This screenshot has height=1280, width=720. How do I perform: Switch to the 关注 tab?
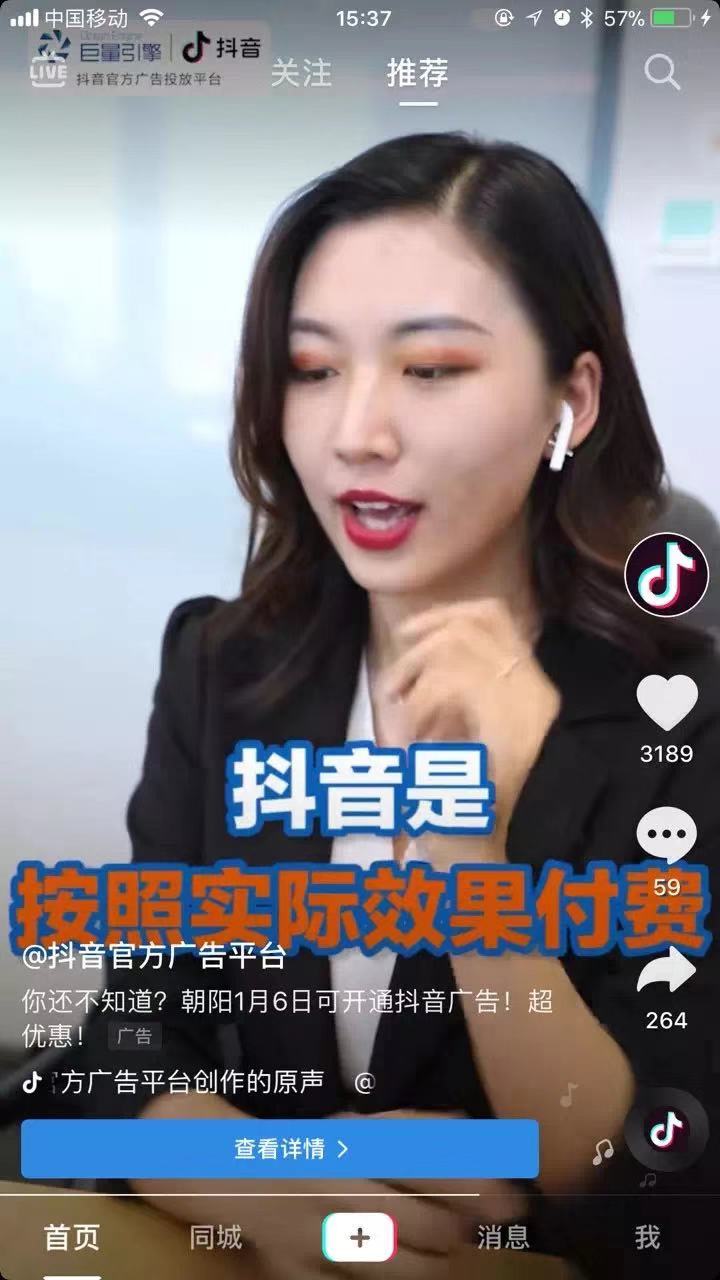pos(301,73)
